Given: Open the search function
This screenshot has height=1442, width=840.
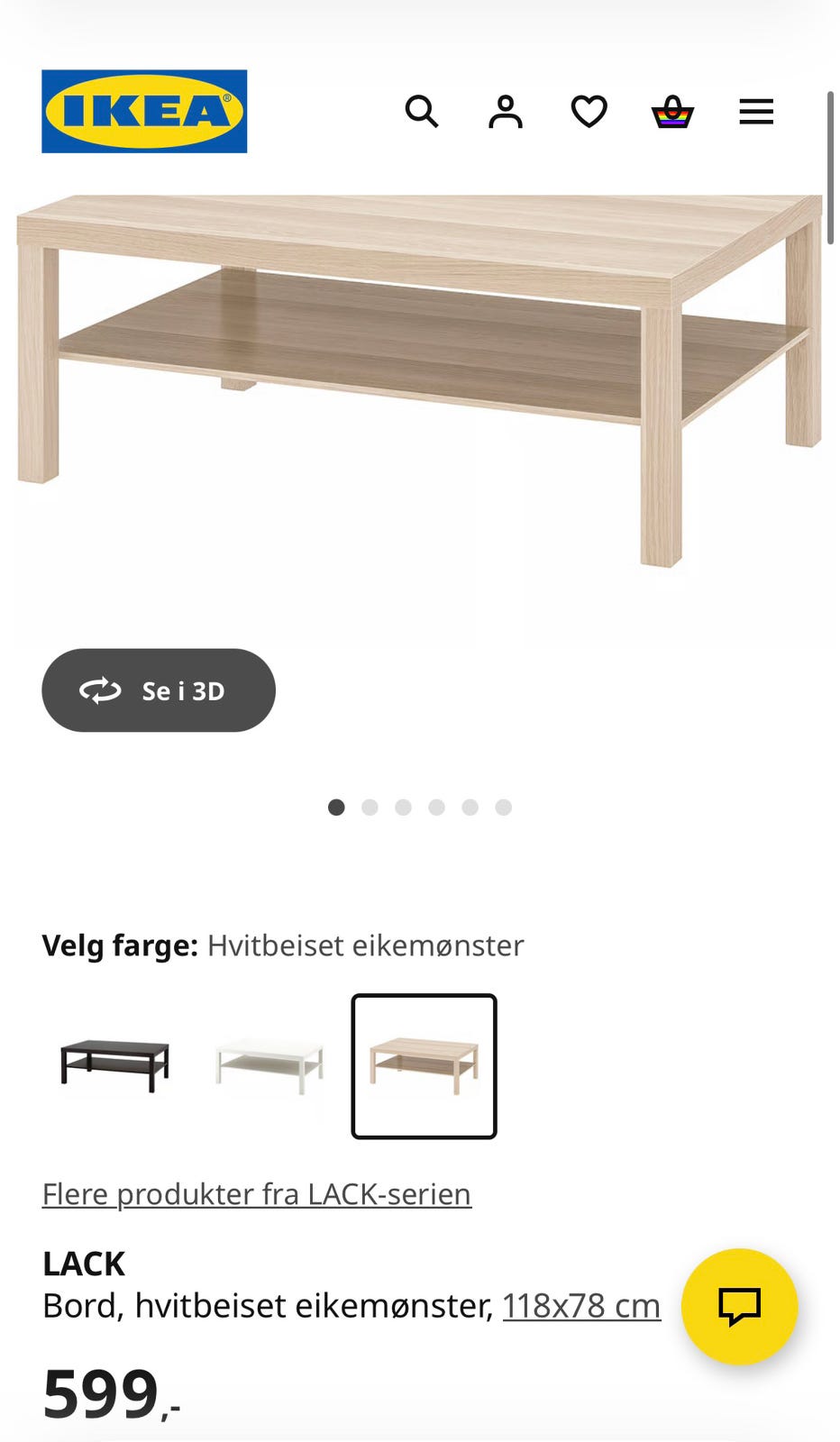Looking at the screenshot, I should 422,112.
